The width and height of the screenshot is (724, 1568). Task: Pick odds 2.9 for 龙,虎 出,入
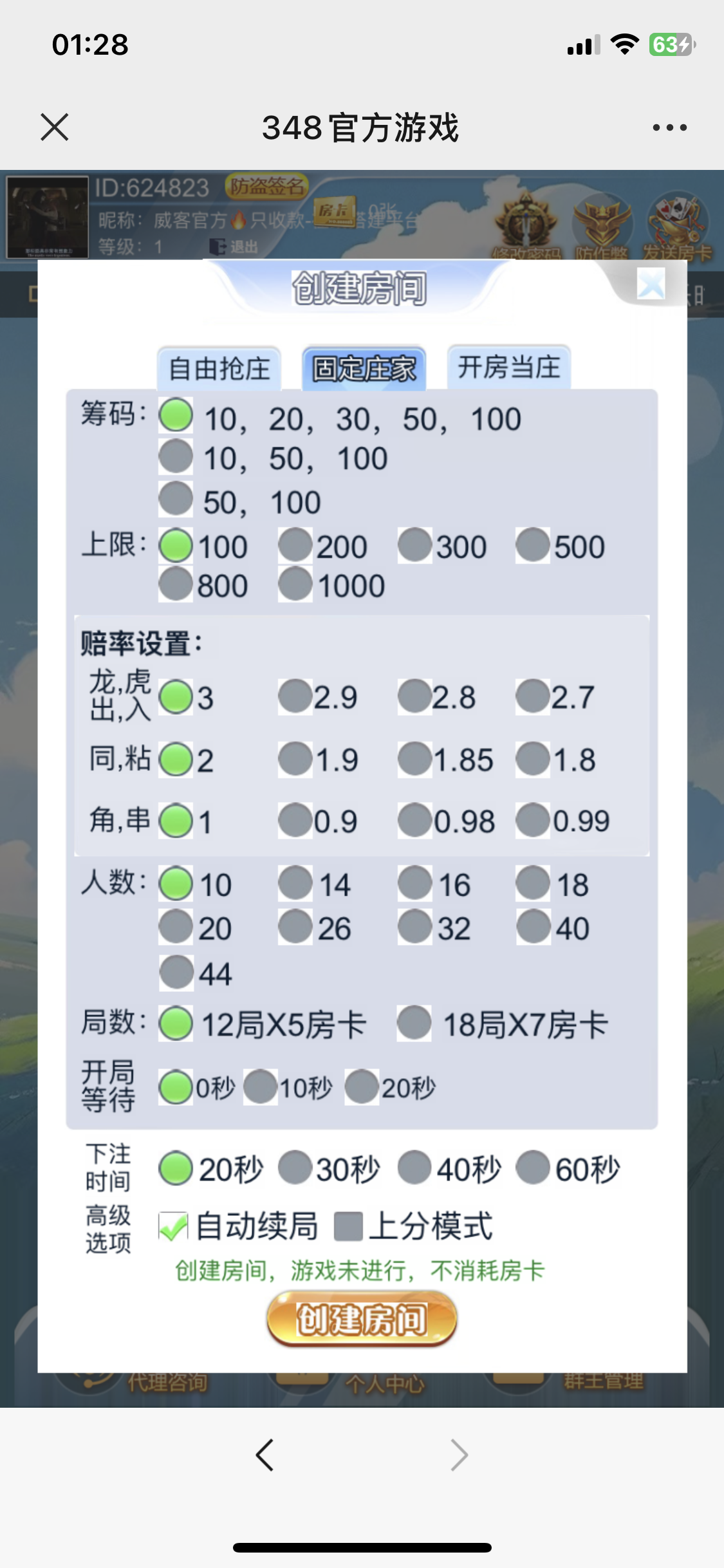click(295, 696)
